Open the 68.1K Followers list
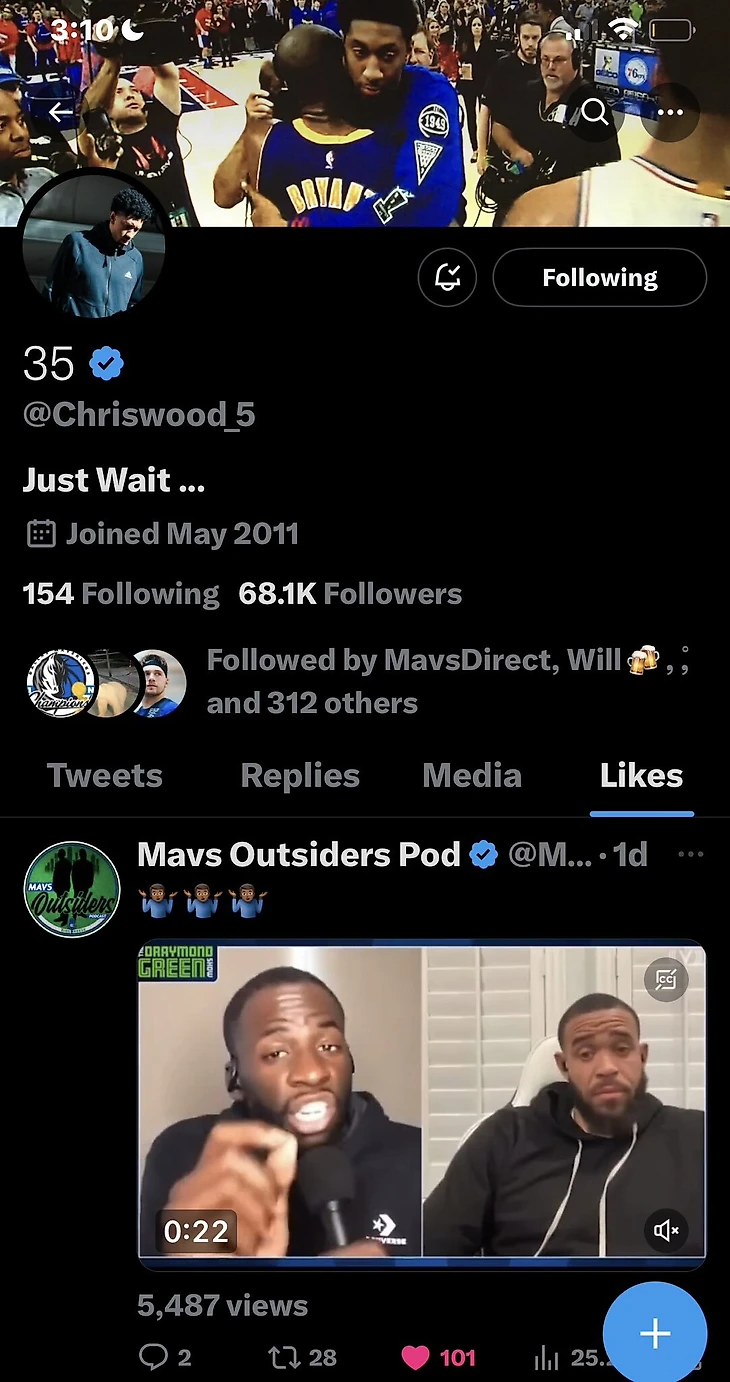The image size is (730, 1382). tap(350, 594)
